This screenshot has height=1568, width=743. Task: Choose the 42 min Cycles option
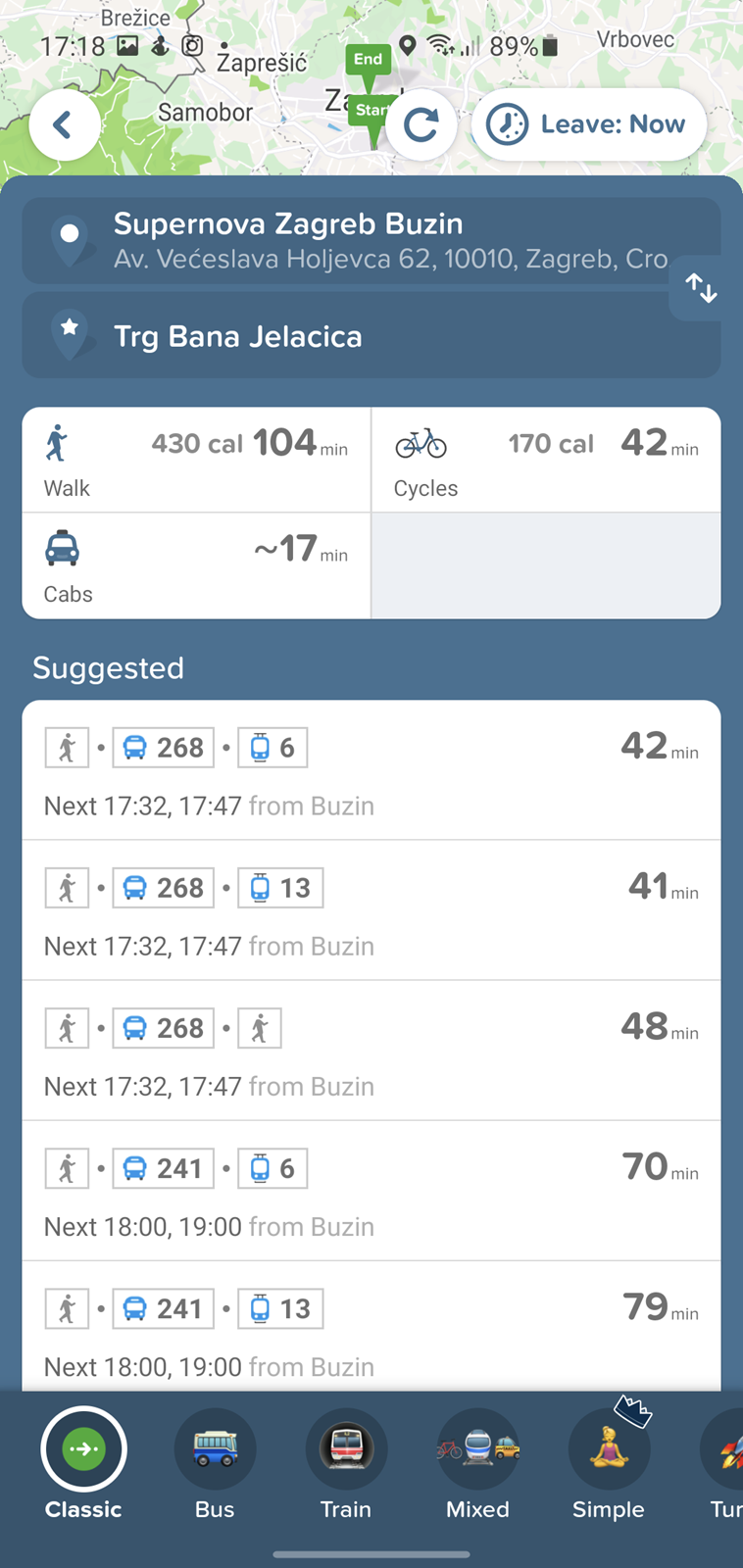[x=546, y=460]
